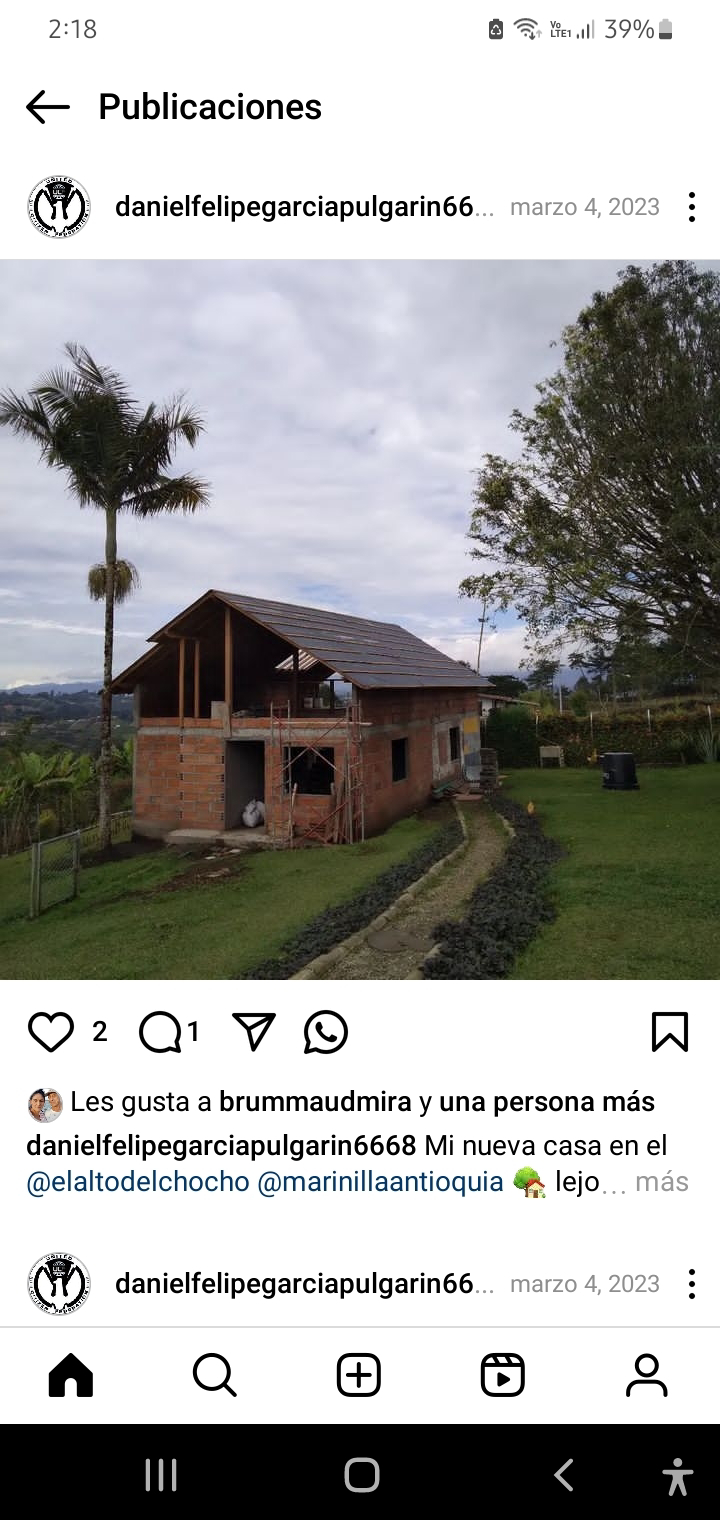Open the @elaltodelchocho mention
This screenshot has width=720, height=1520.
click(x=138, y=1181)
